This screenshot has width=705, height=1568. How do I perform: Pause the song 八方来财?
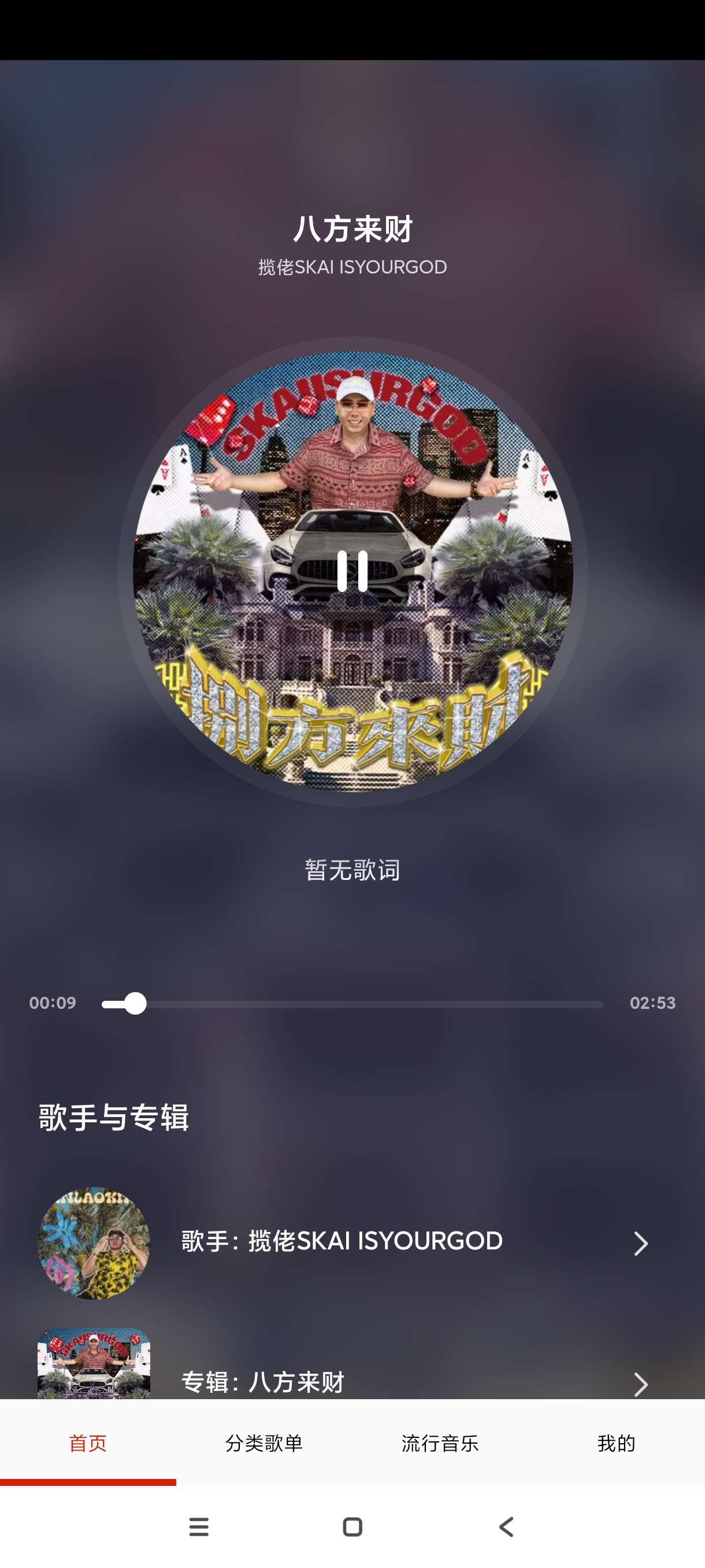click(x=352, y=572)
